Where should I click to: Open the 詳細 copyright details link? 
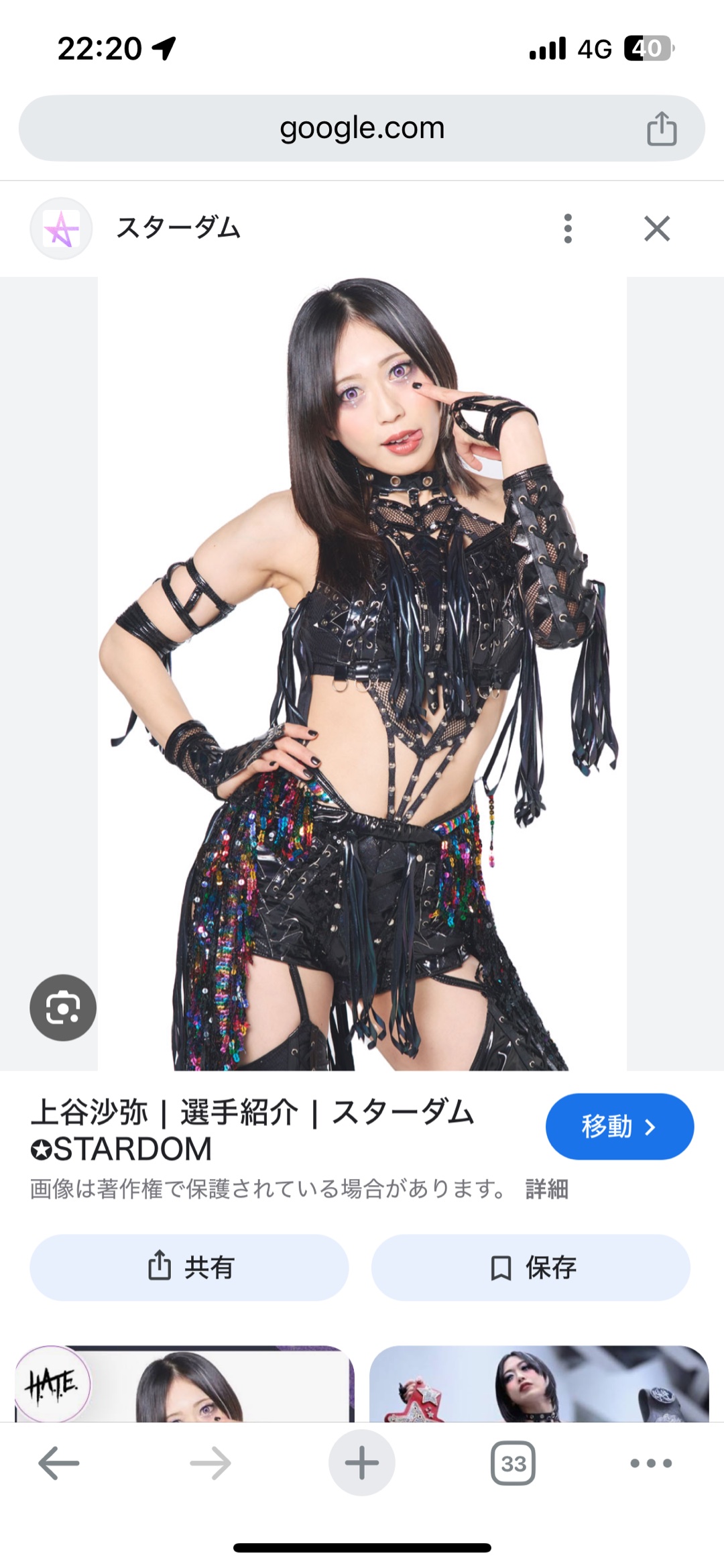point(547,1189)
